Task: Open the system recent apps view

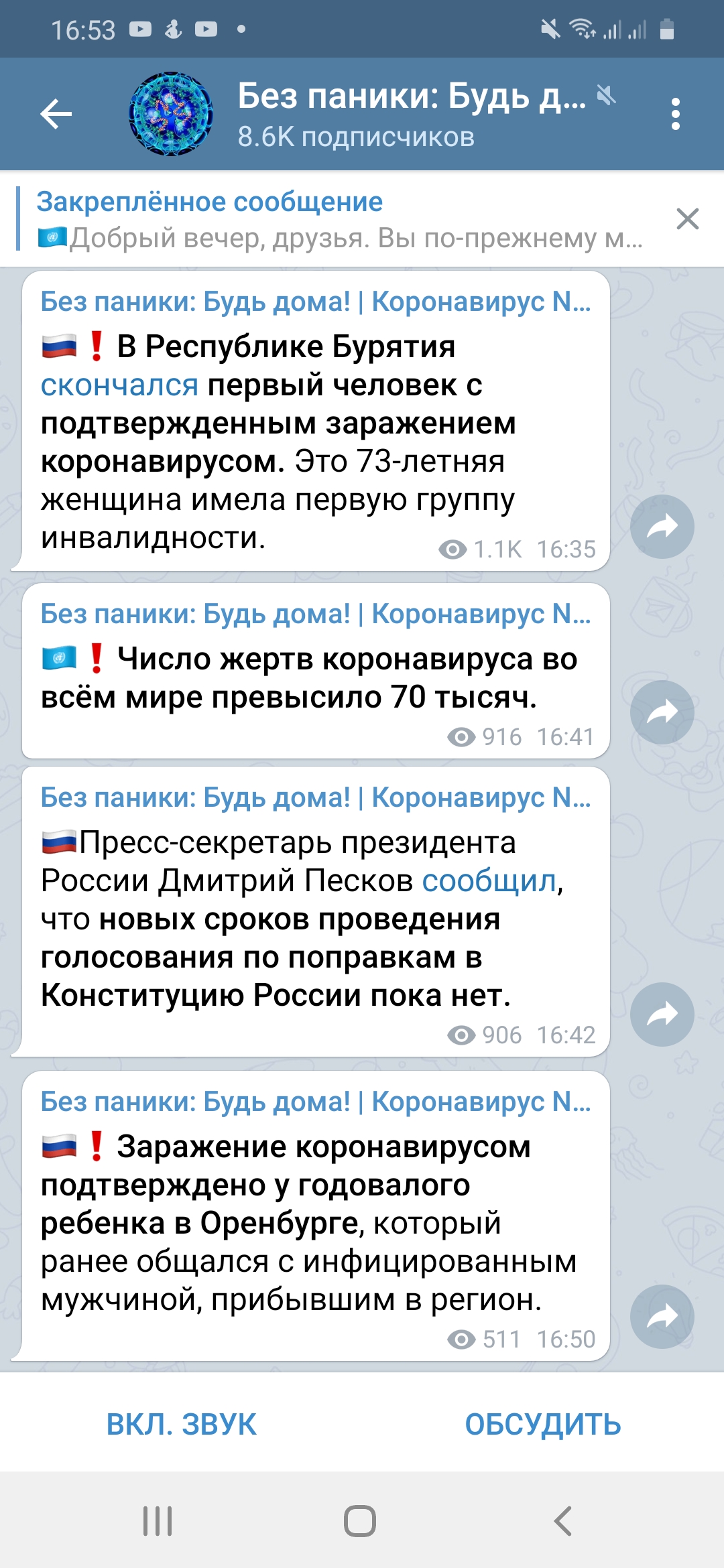Action: (x=158, y=1520)
